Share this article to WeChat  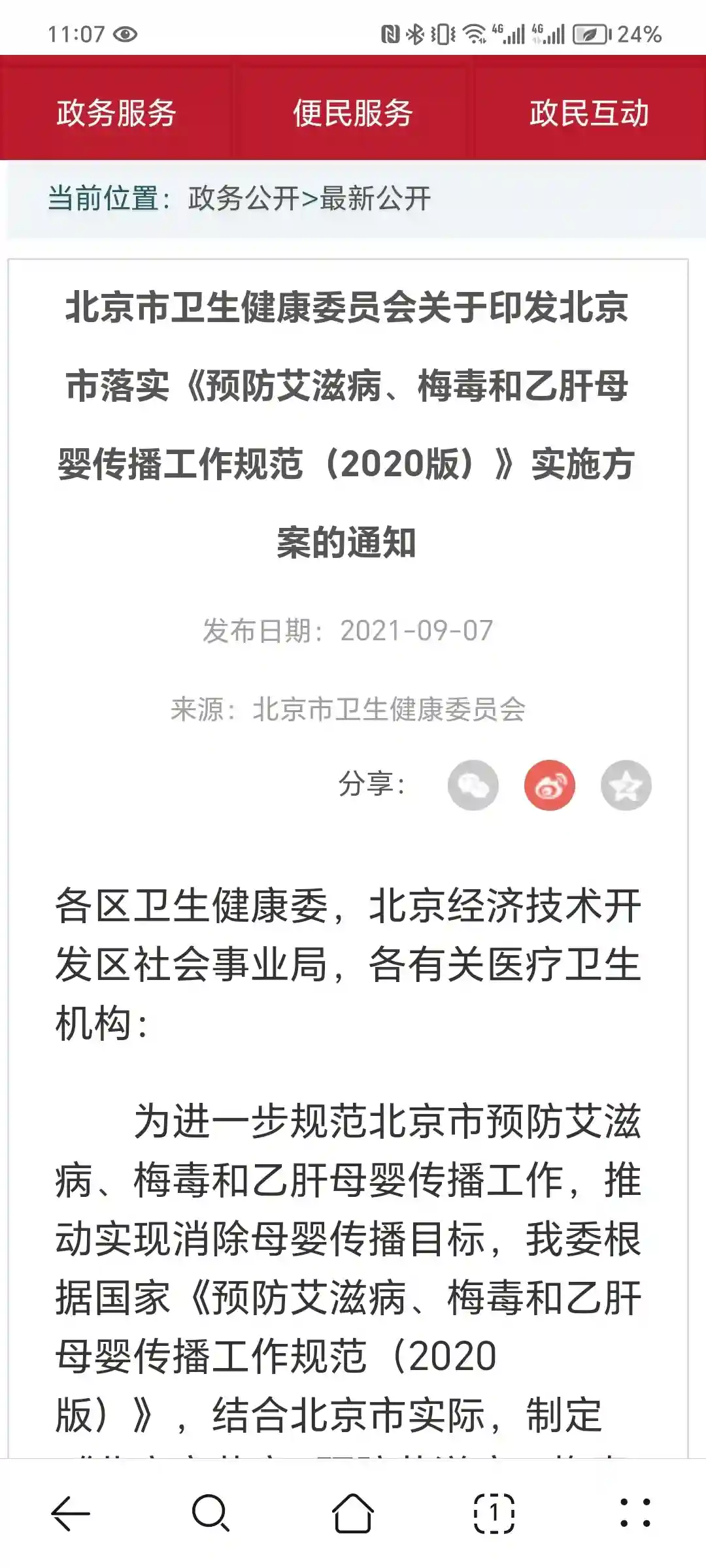point(473,785)
